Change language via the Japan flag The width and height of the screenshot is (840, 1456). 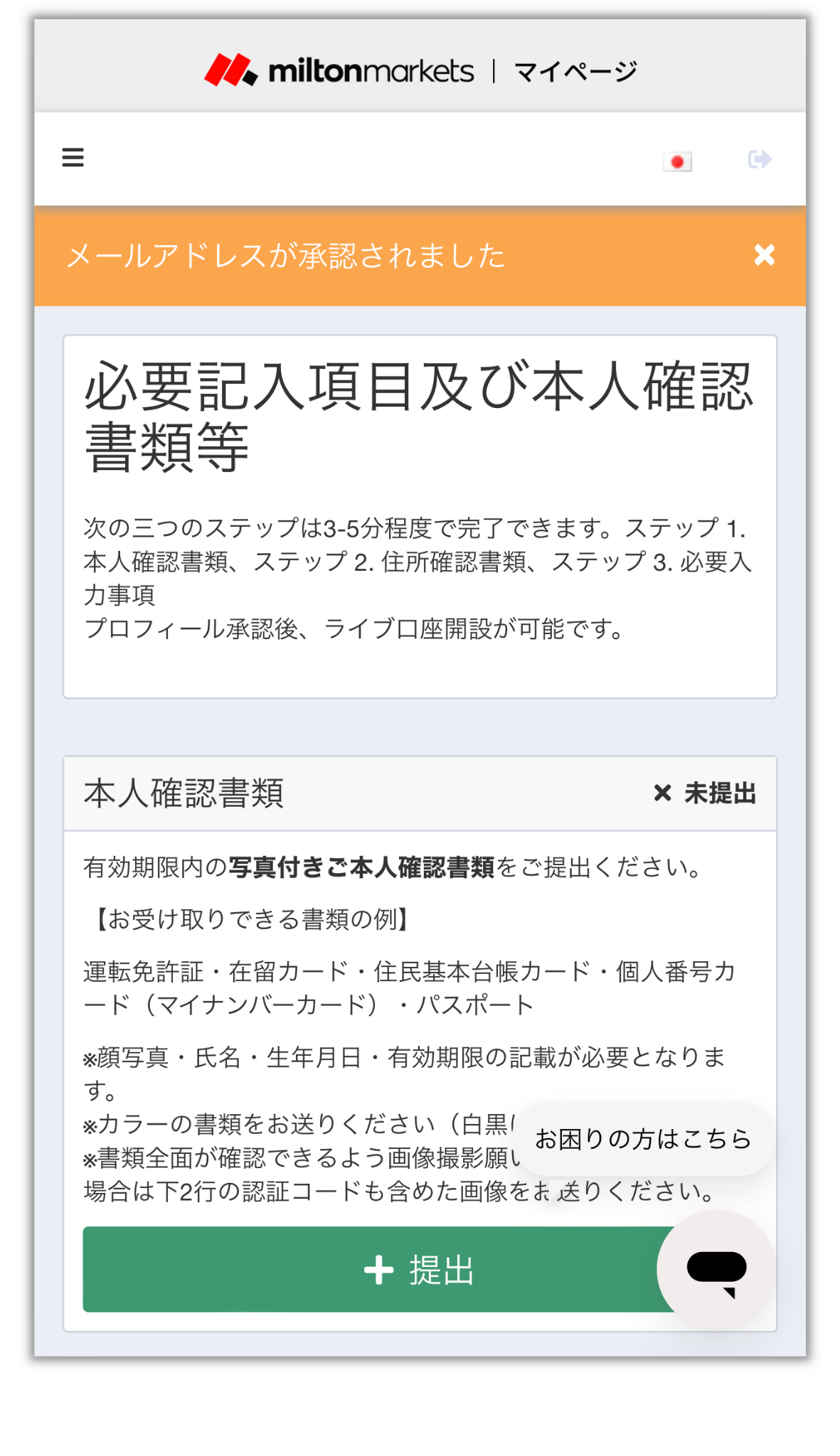click(677, 161)
